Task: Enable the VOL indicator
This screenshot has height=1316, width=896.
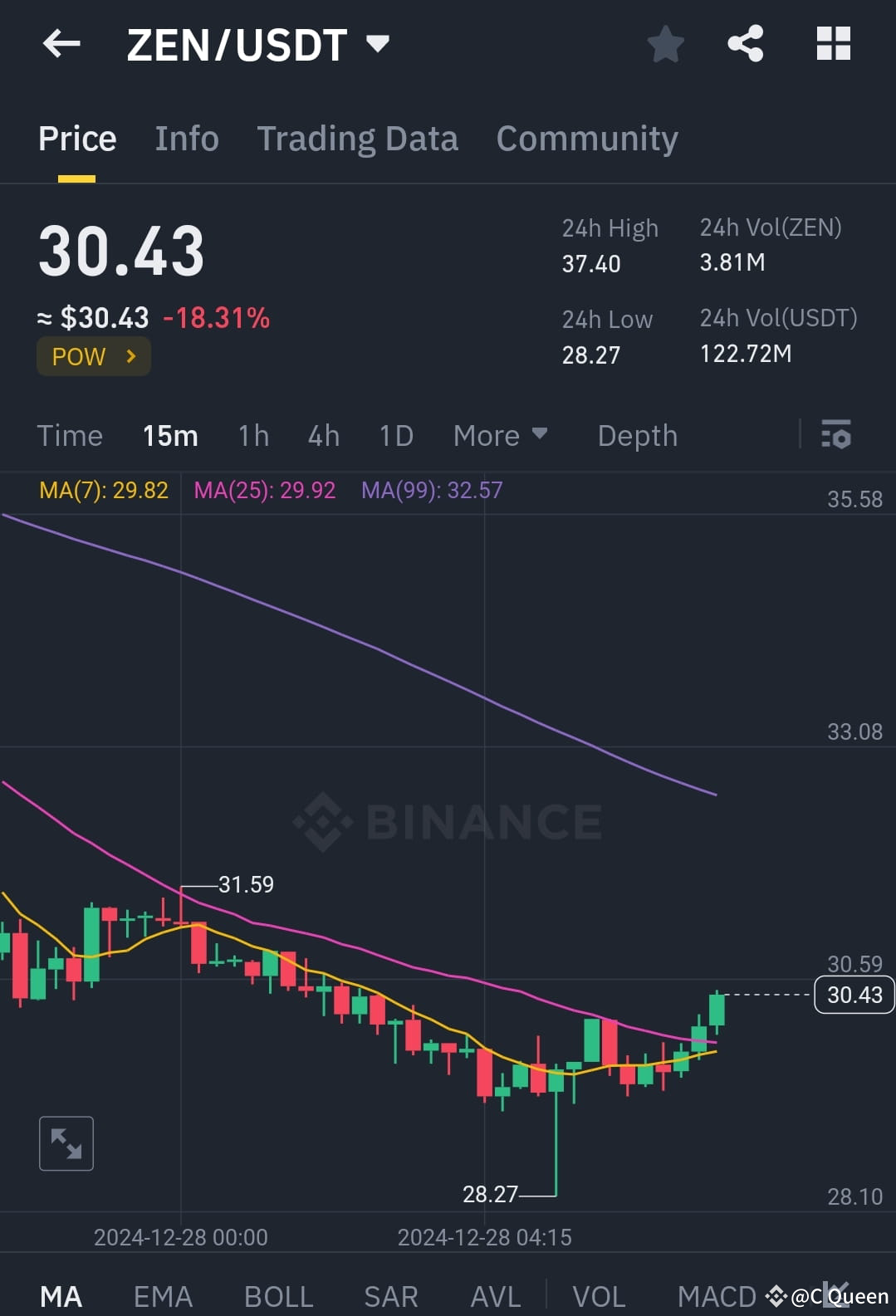Action: click(599, 1295)
